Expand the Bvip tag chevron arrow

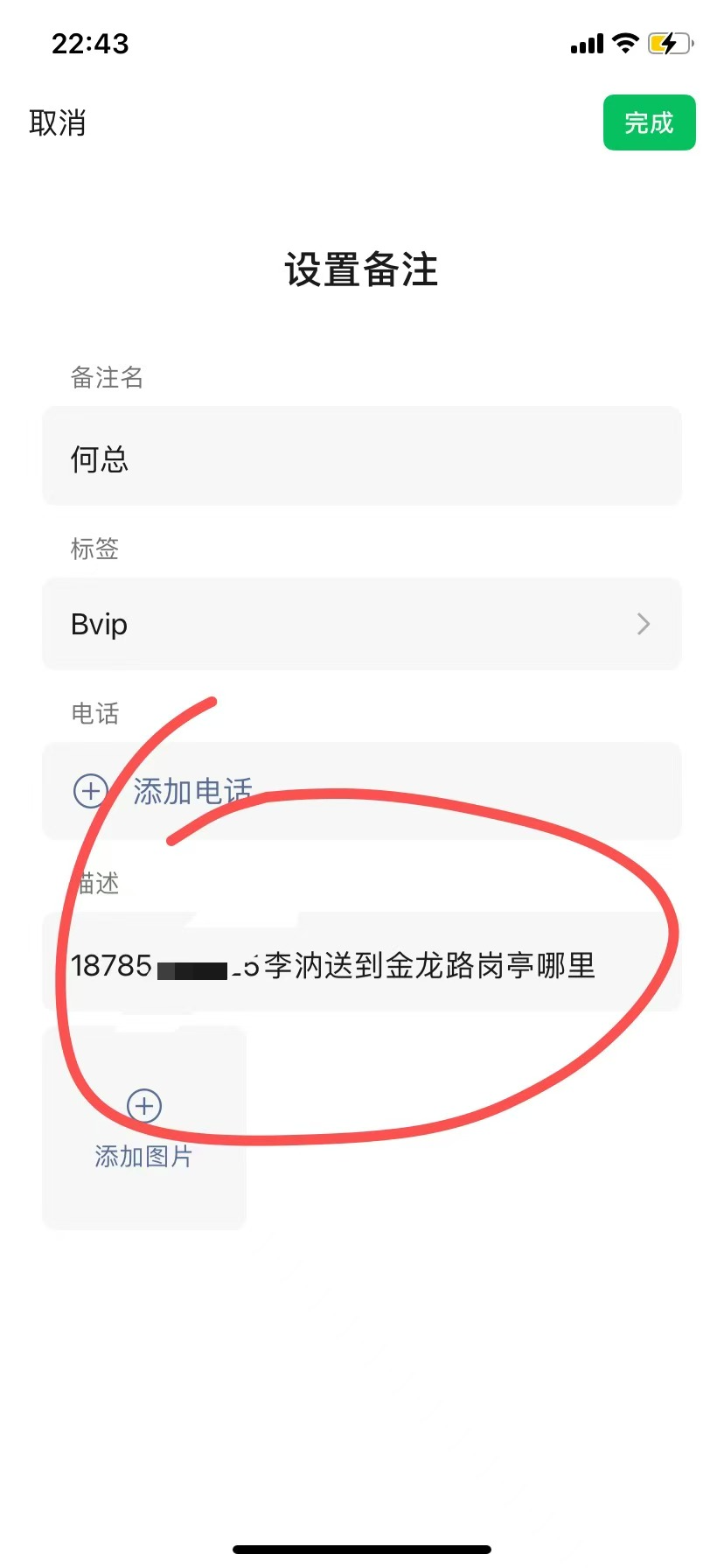click(x=644, y=624)
